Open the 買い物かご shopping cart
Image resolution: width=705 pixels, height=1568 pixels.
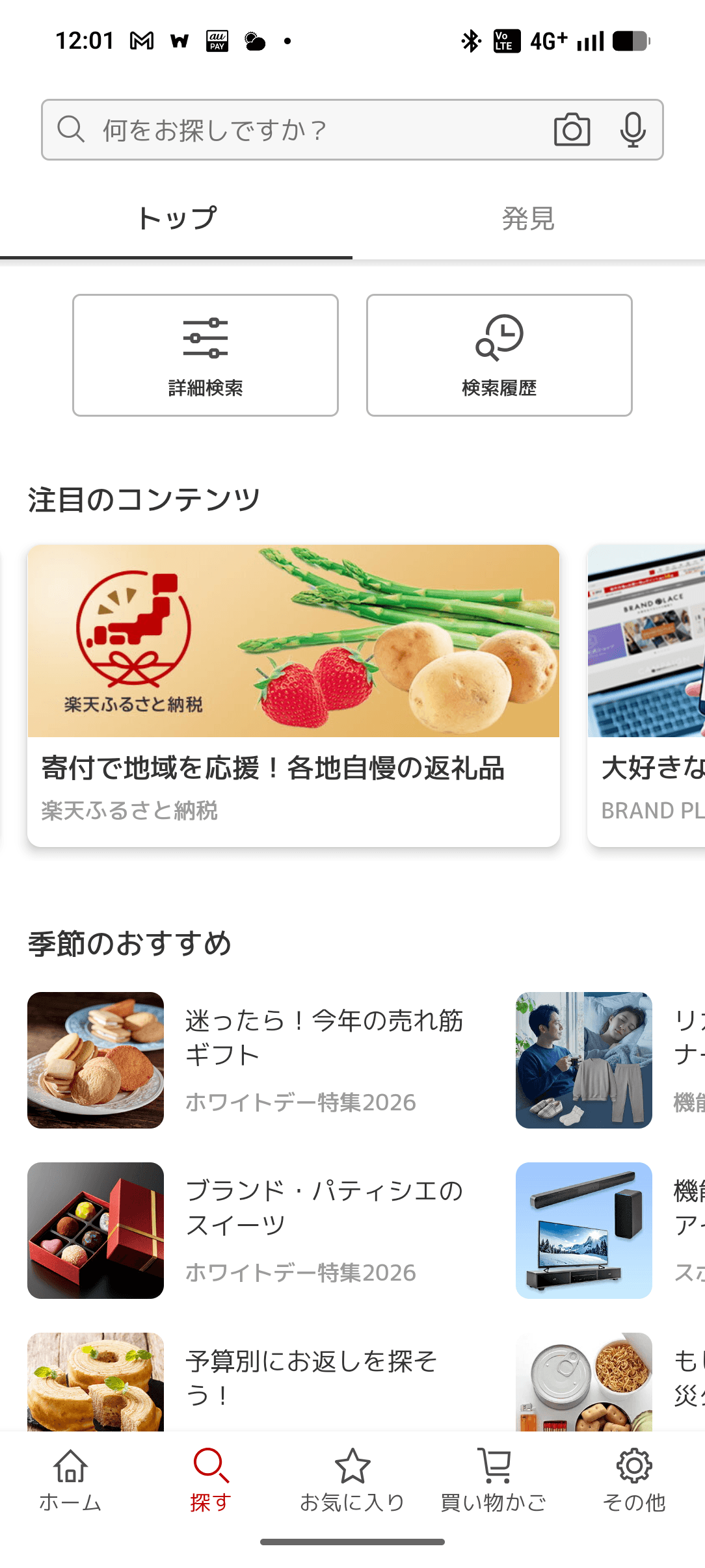[x=493, y=1480]
